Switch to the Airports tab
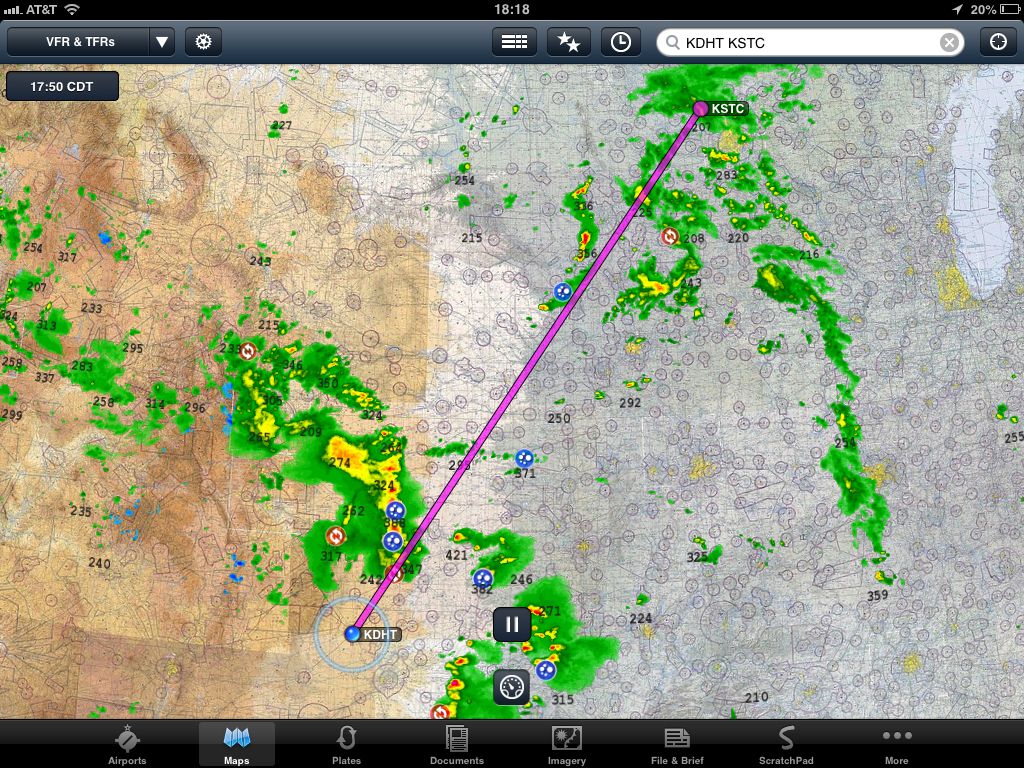This screenshot has height=768, width=1024. [127, 745]
